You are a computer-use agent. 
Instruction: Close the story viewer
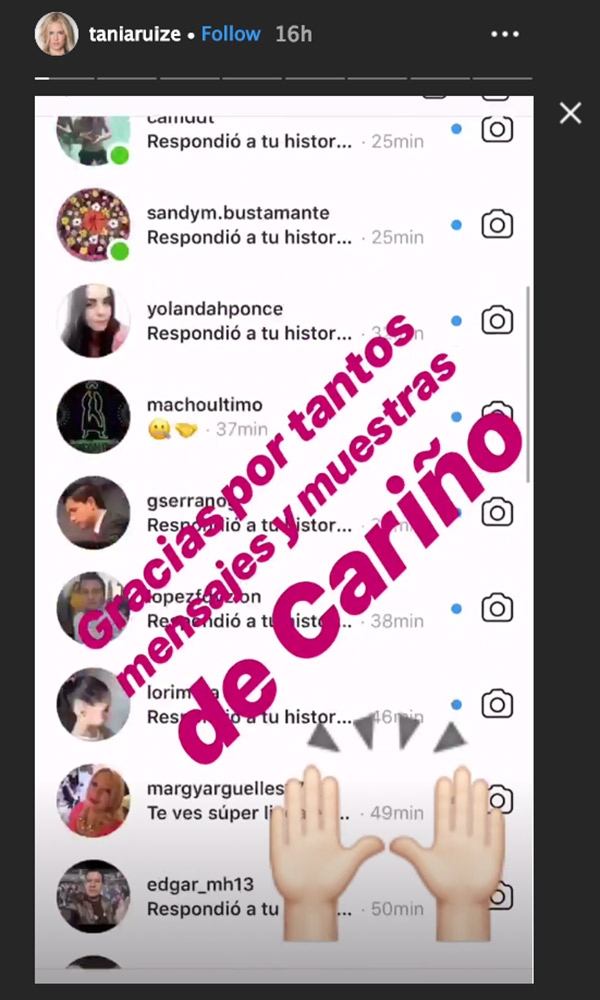tap(570, 113)
